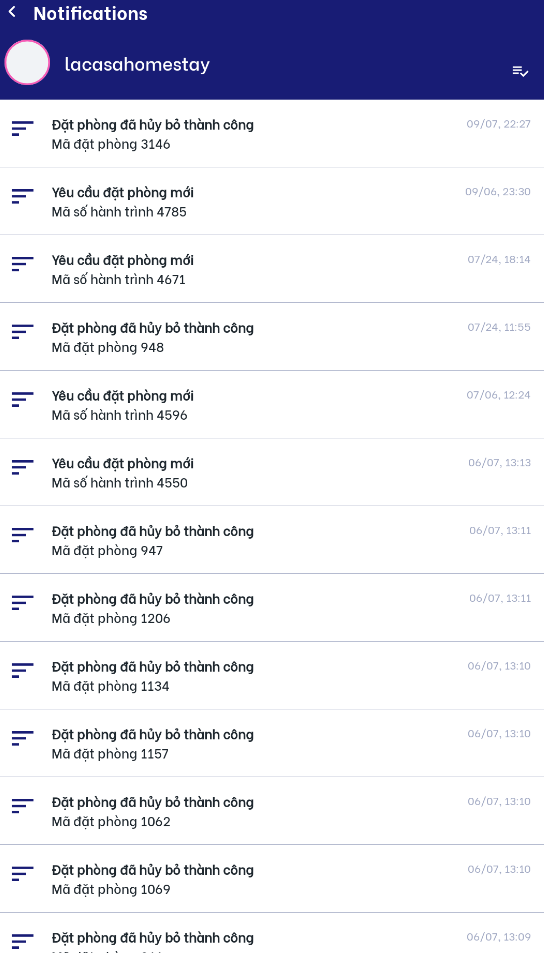
Task: Select new booking request 4596
Action: [272, 405]
